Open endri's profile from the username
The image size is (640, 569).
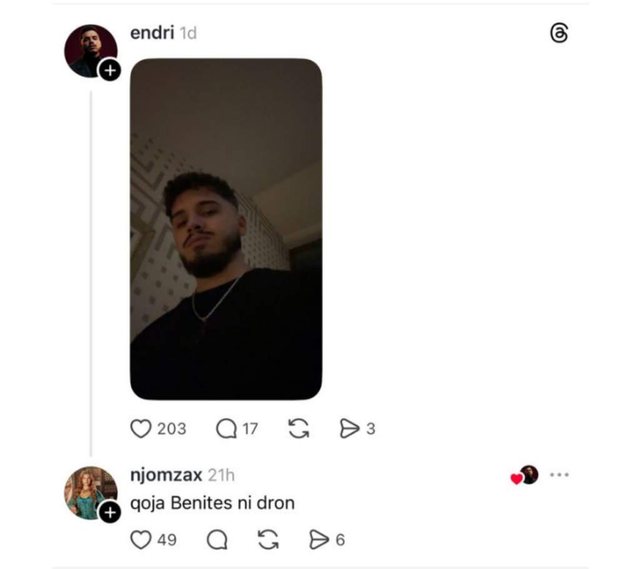coord(152,33)
